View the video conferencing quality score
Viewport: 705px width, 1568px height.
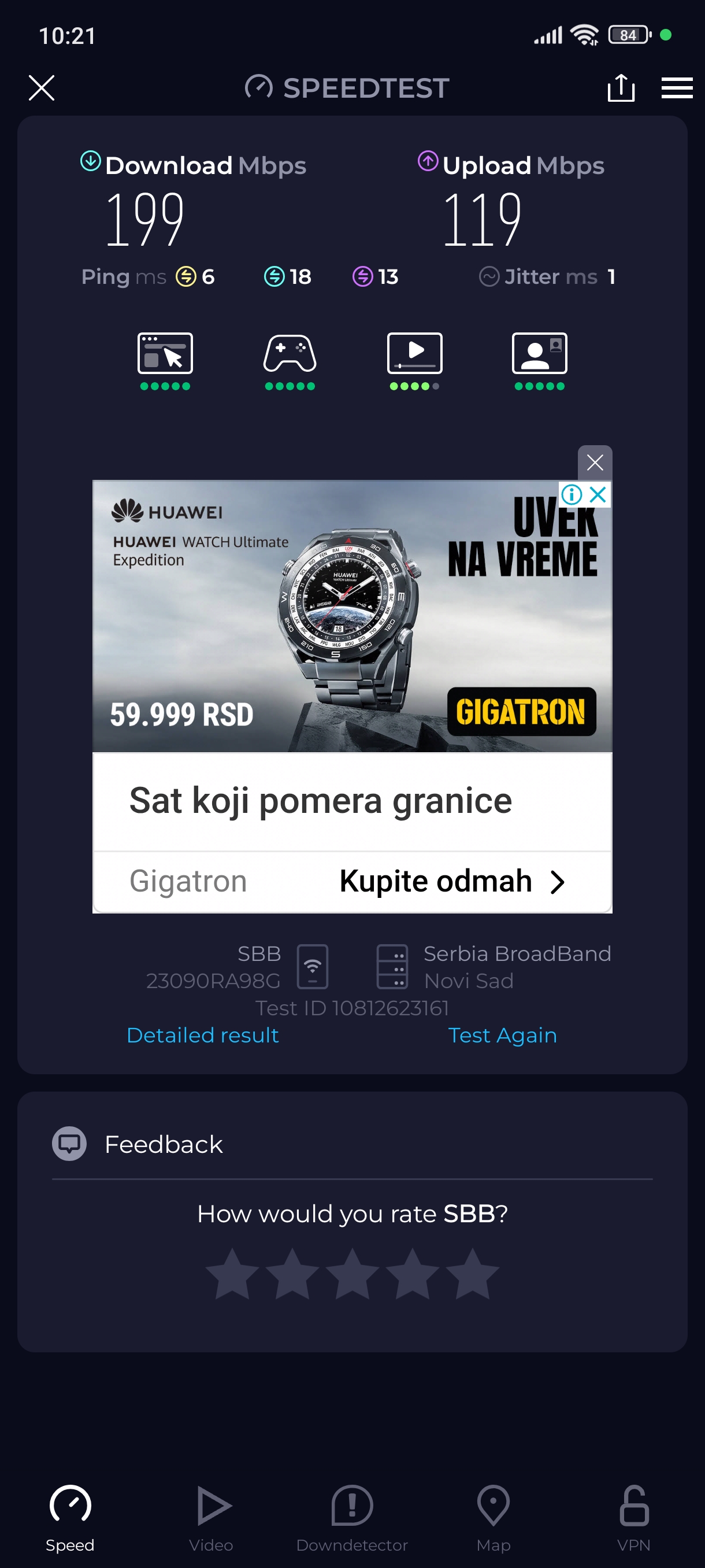point(539,360)
